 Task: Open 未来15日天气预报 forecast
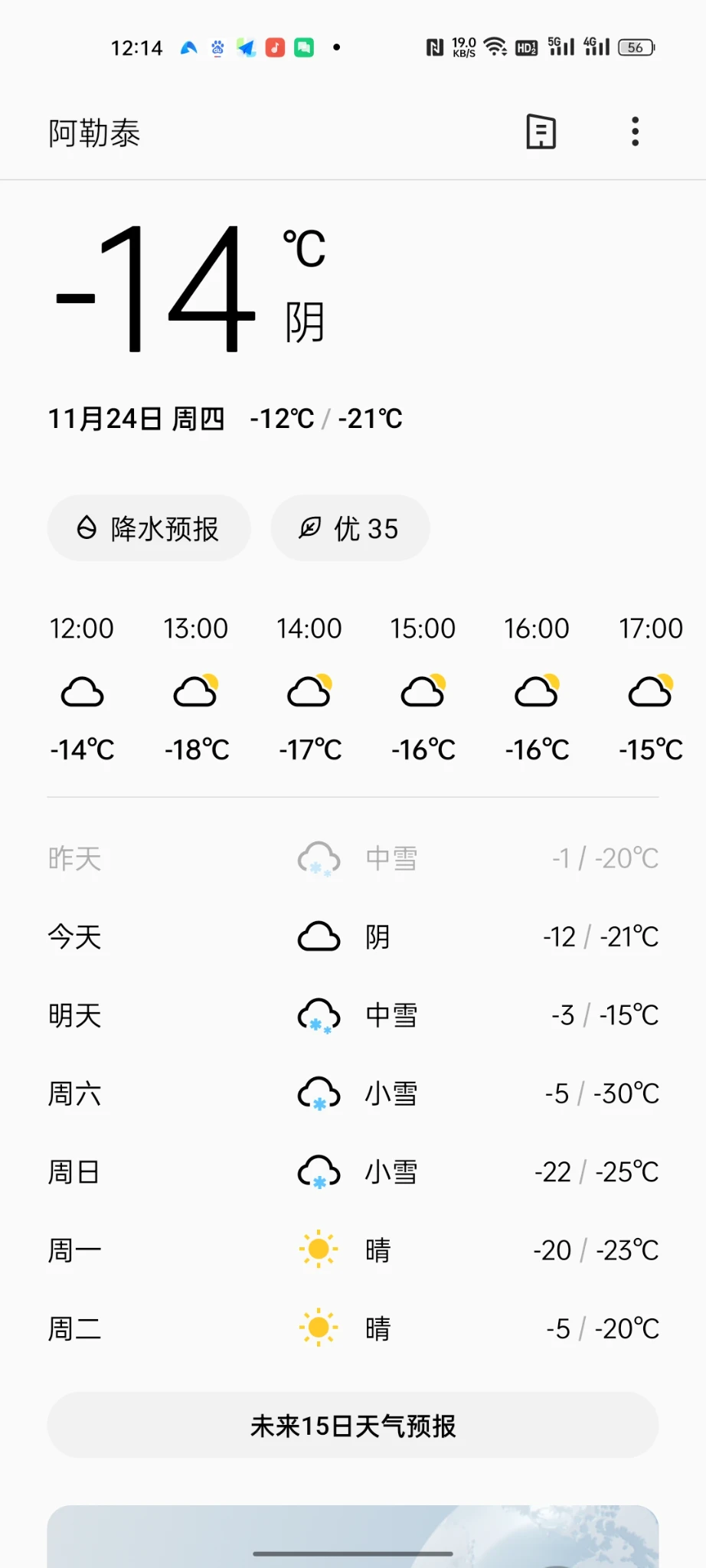point(353,1426)
